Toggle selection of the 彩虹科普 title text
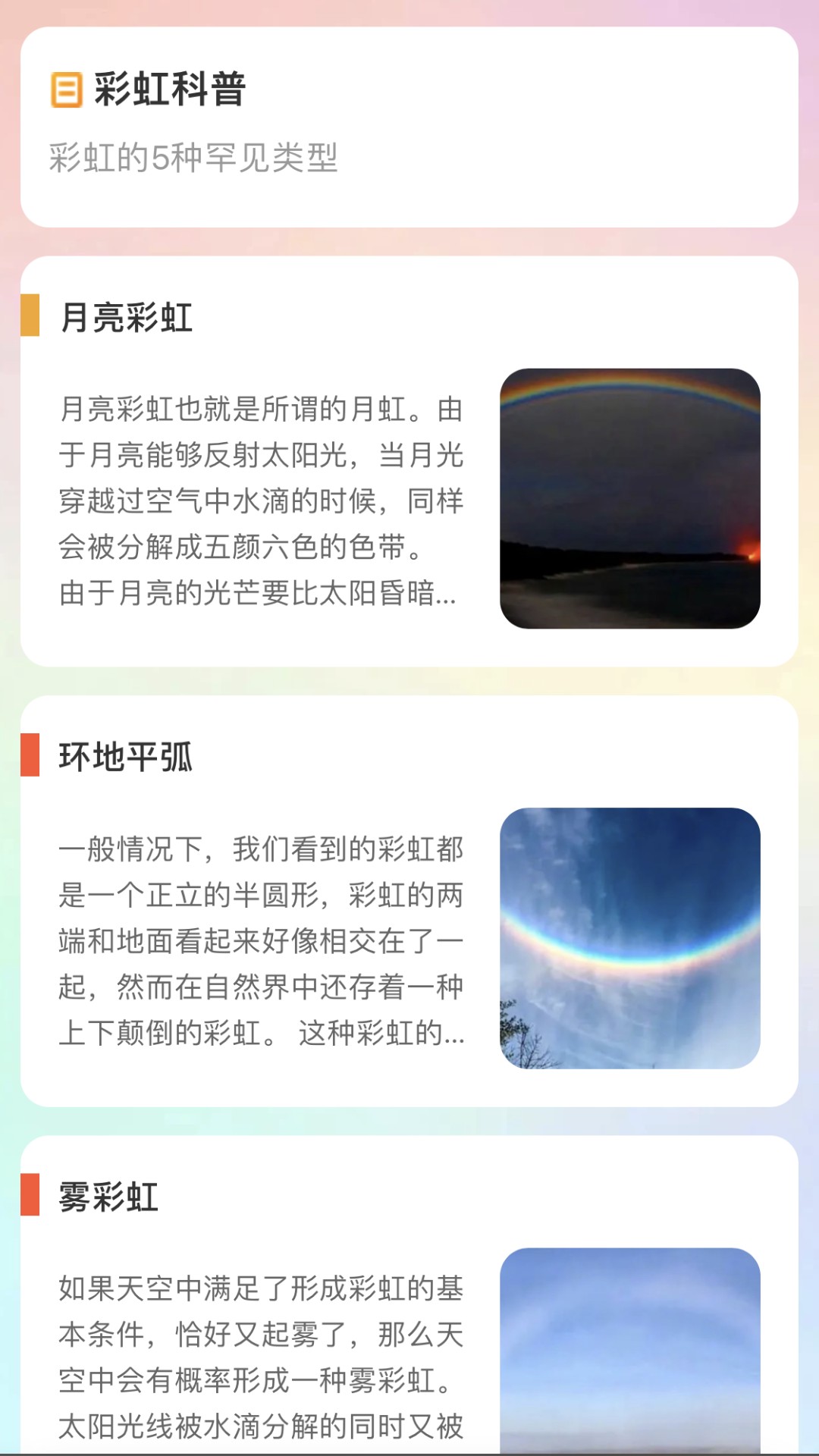 [167, 89]
